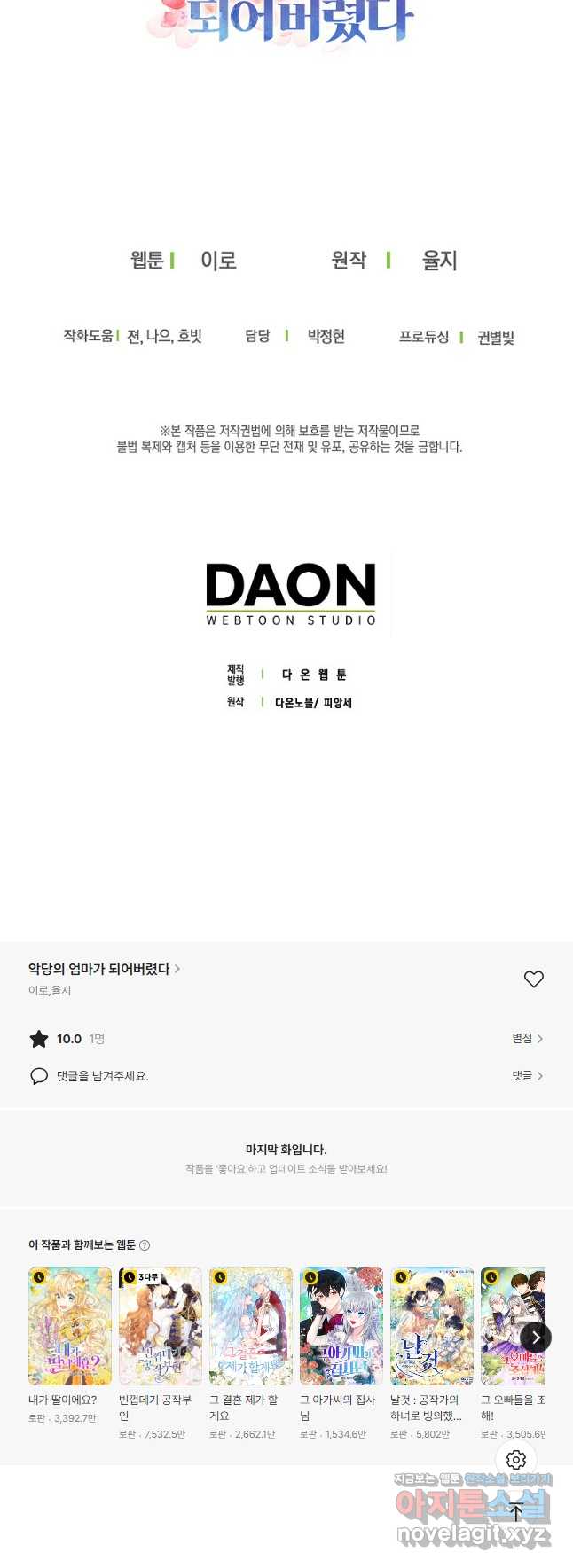Open the 그 결혼 제가 할게요 webtoon card
The image size is (573, 1568).
click(251, 1326)
